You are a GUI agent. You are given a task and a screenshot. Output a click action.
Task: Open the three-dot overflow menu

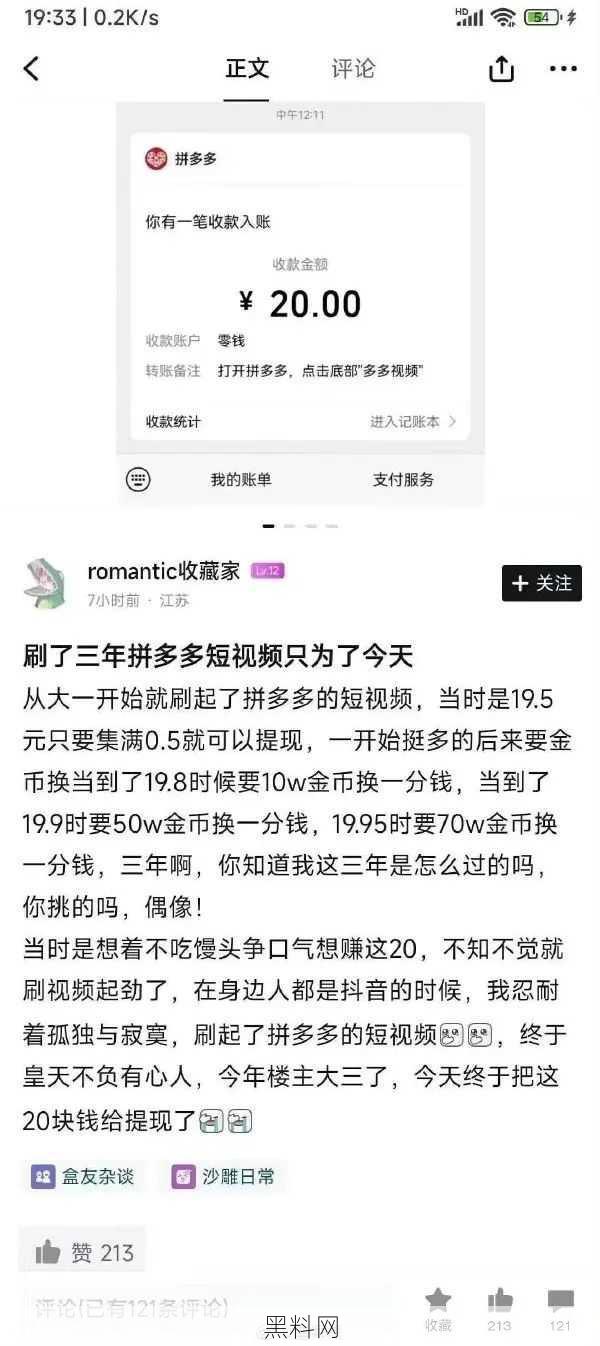pos(564,69)
